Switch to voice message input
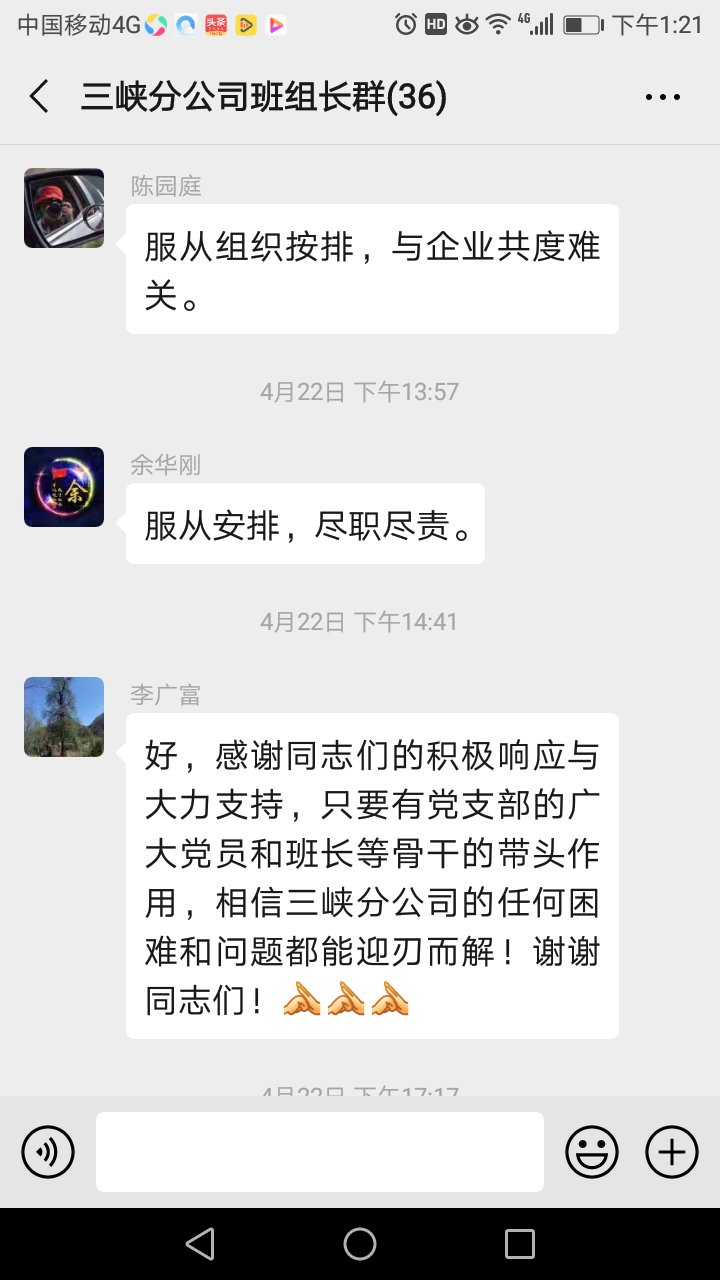This screenshot has width=720, height=1280. (x=48, y=1152)
